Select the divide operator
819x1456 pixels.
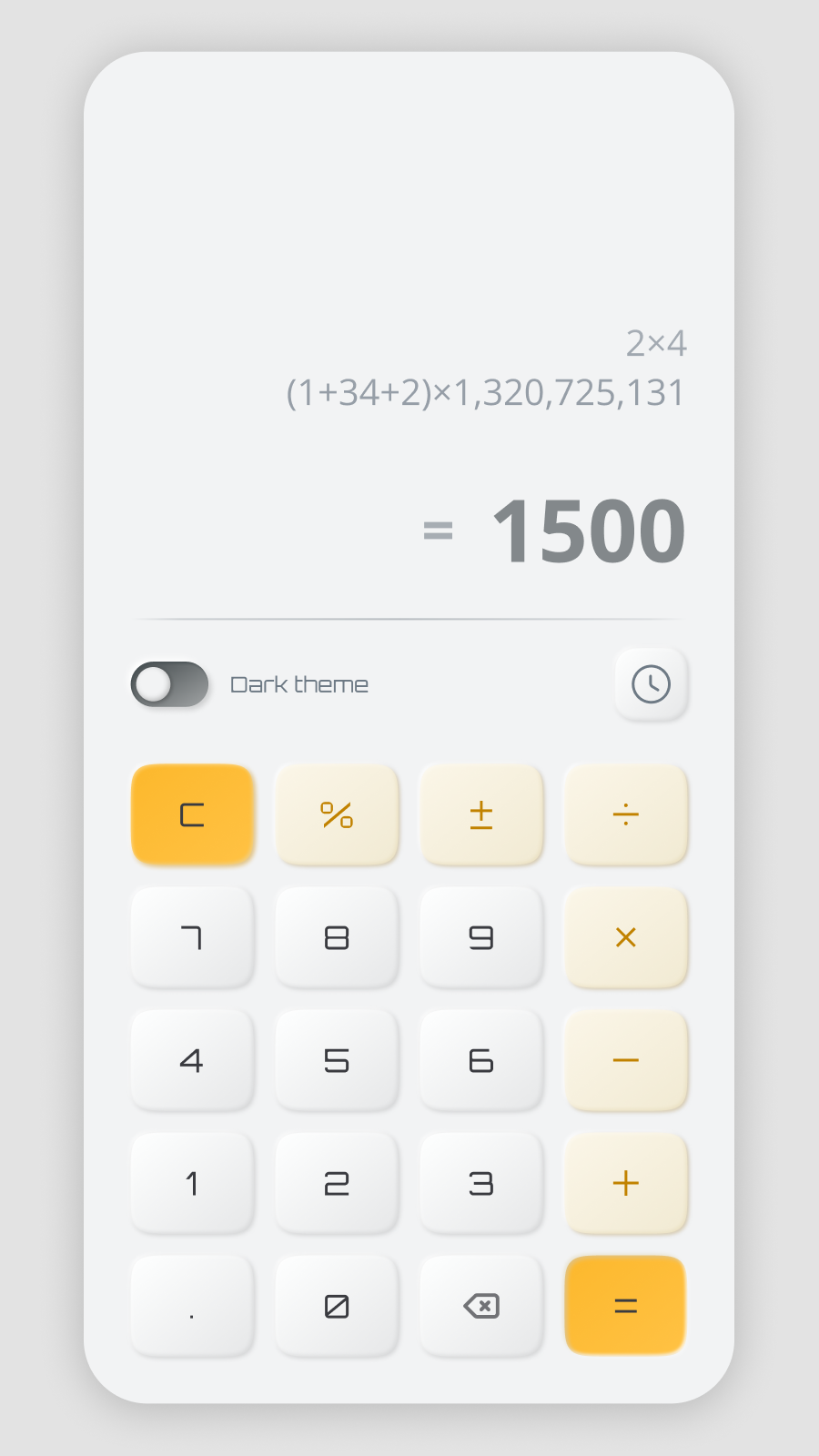click(625, 814)
